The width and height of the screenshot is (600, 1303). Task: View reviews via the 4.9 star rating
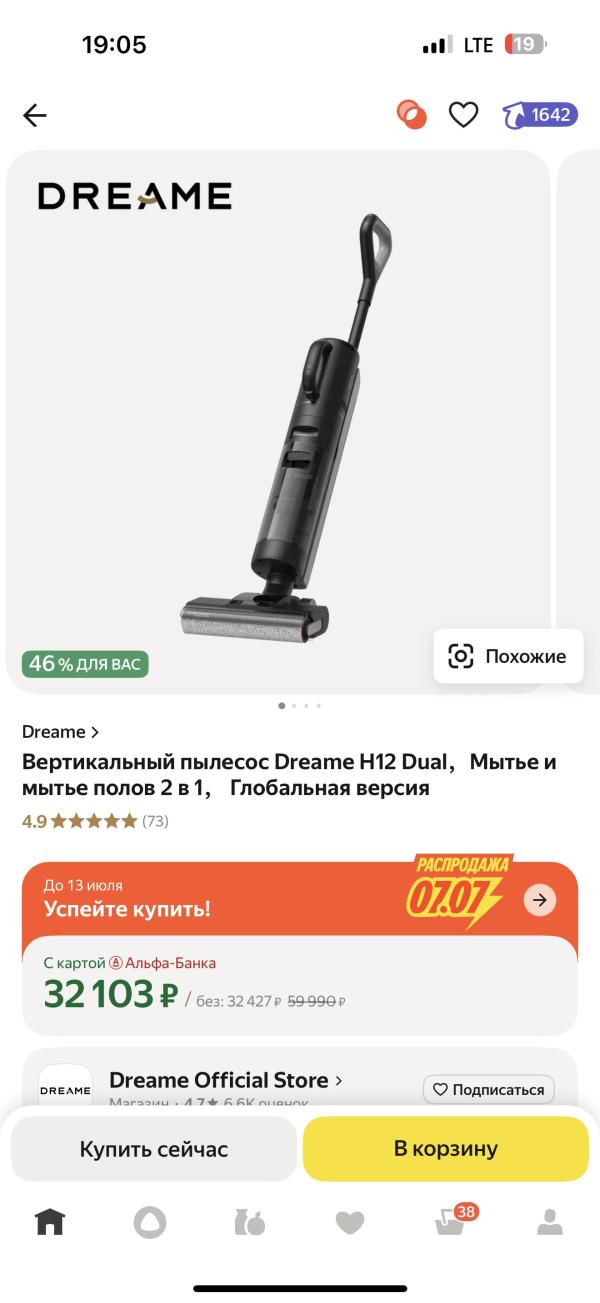[x=95, y=821]
